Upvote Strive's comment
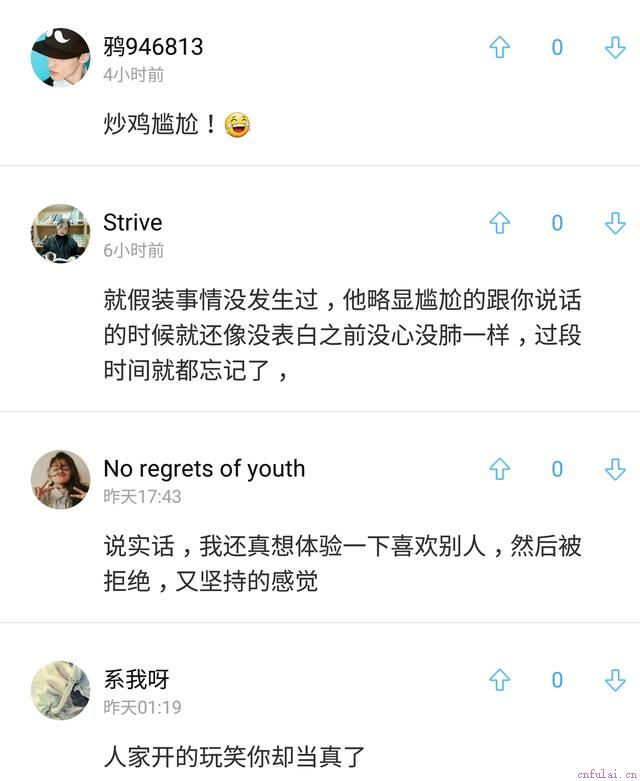Viewport: 640px width, 781px height. [499, 223]
